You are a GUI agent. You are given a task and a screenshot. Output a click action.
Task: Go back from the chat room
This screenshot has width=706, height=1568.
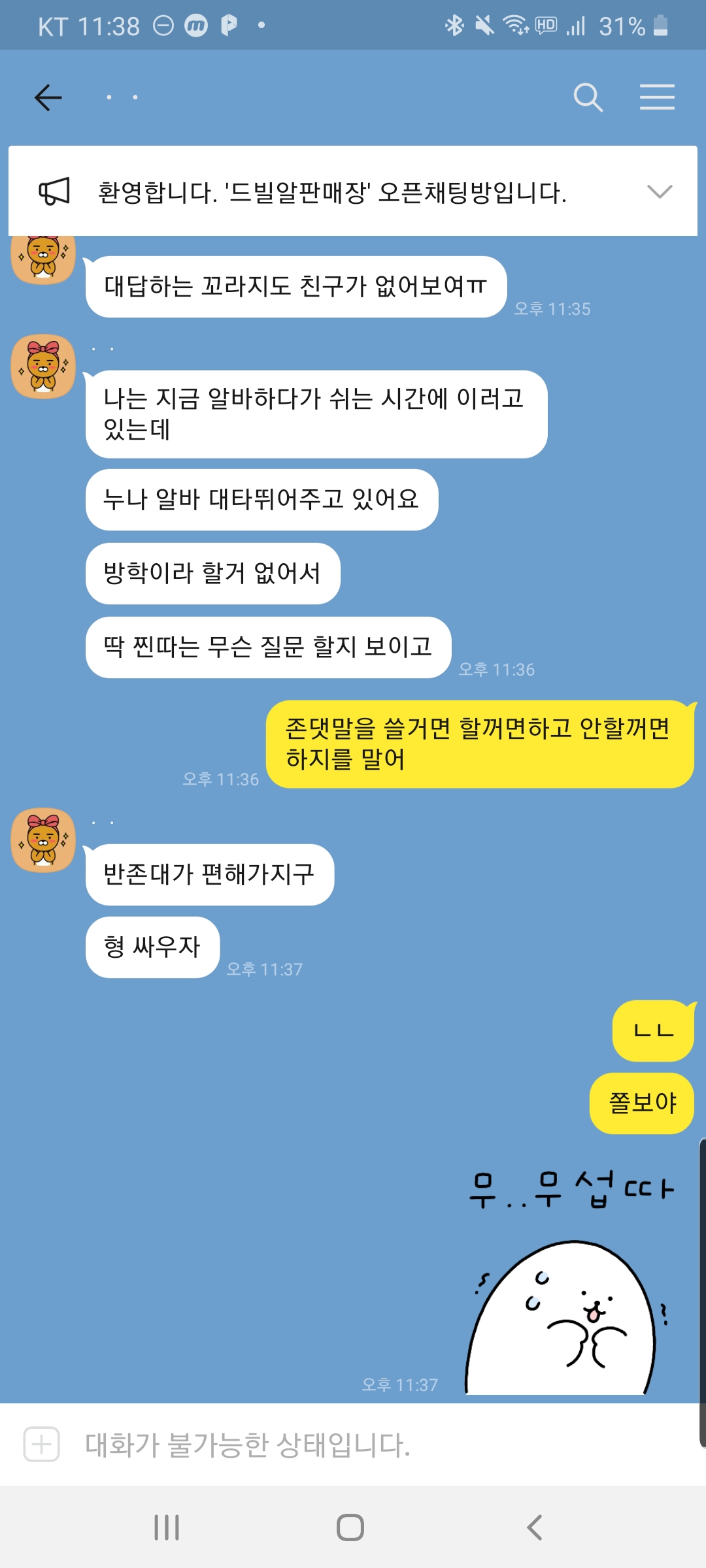point(48,98)
